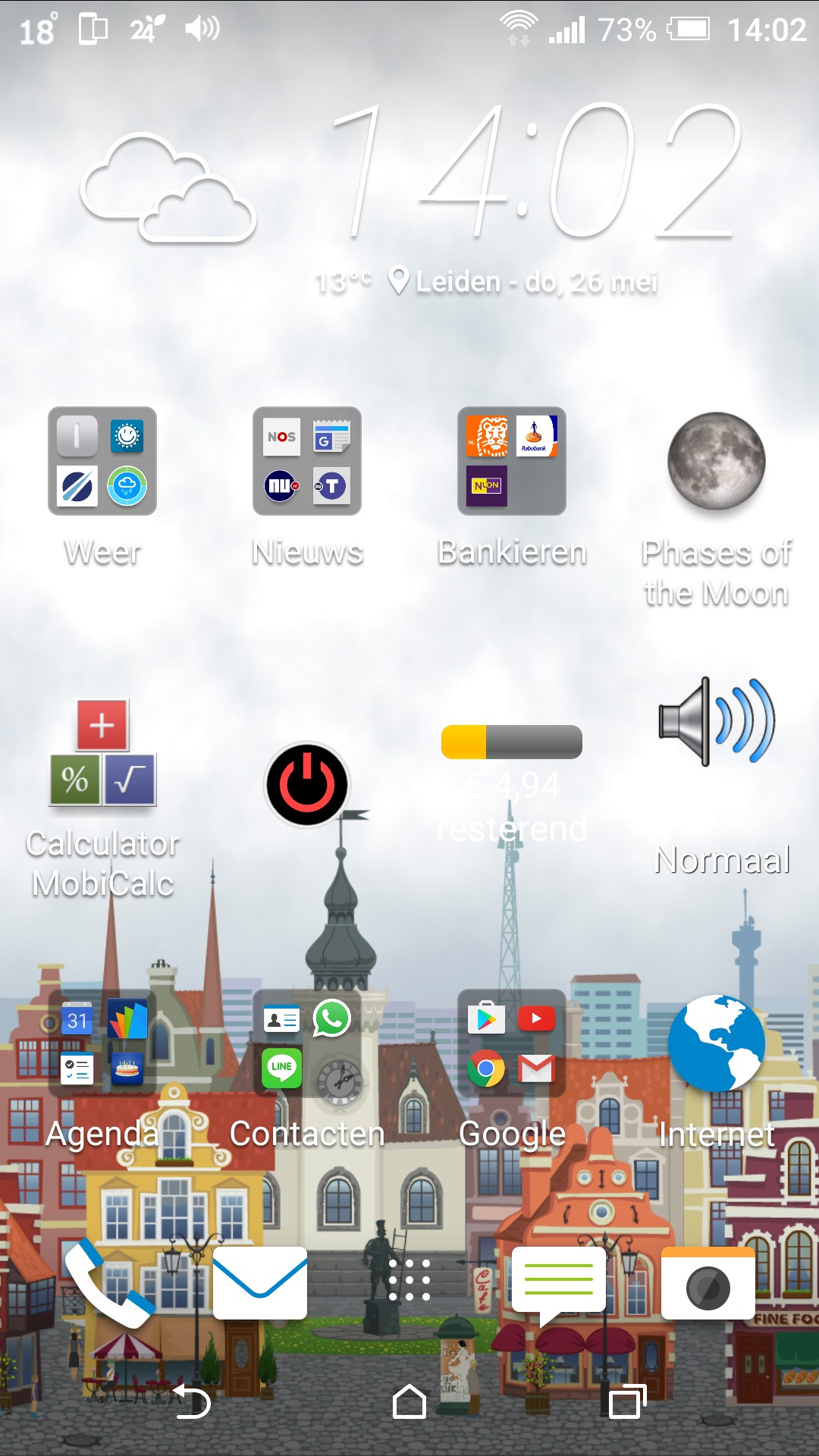819x1456 pixels.
Task: Launch Phases of the Moon app
Action: 717,461
